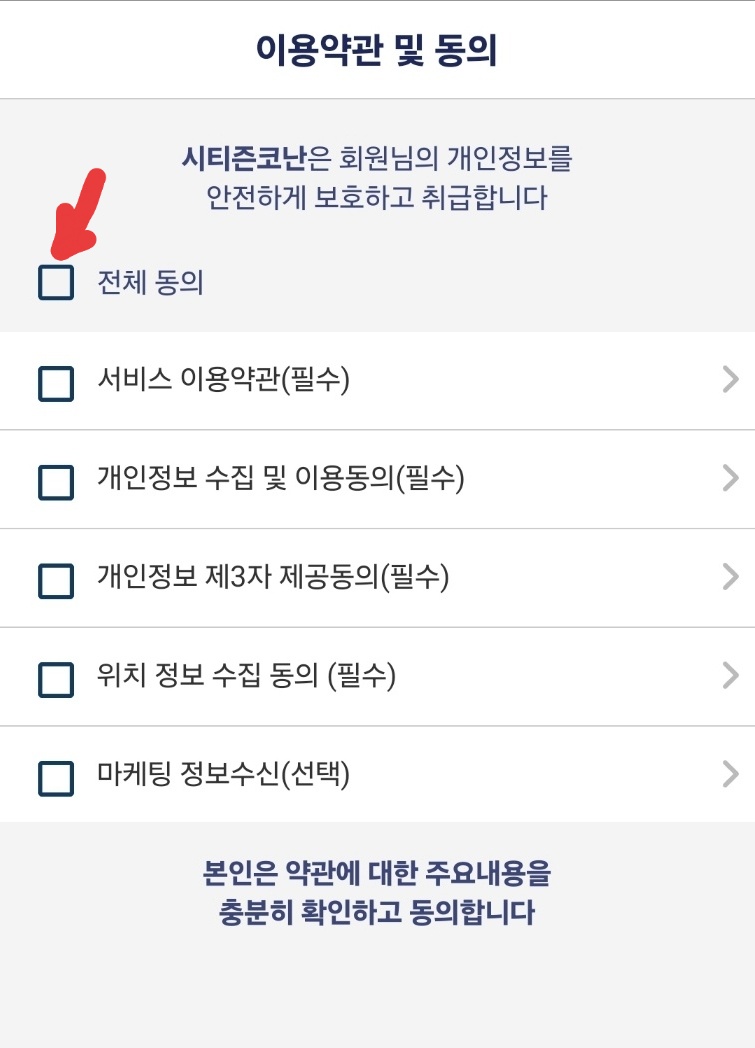Expand the 마케팅 정보수신 terms details

728,774
